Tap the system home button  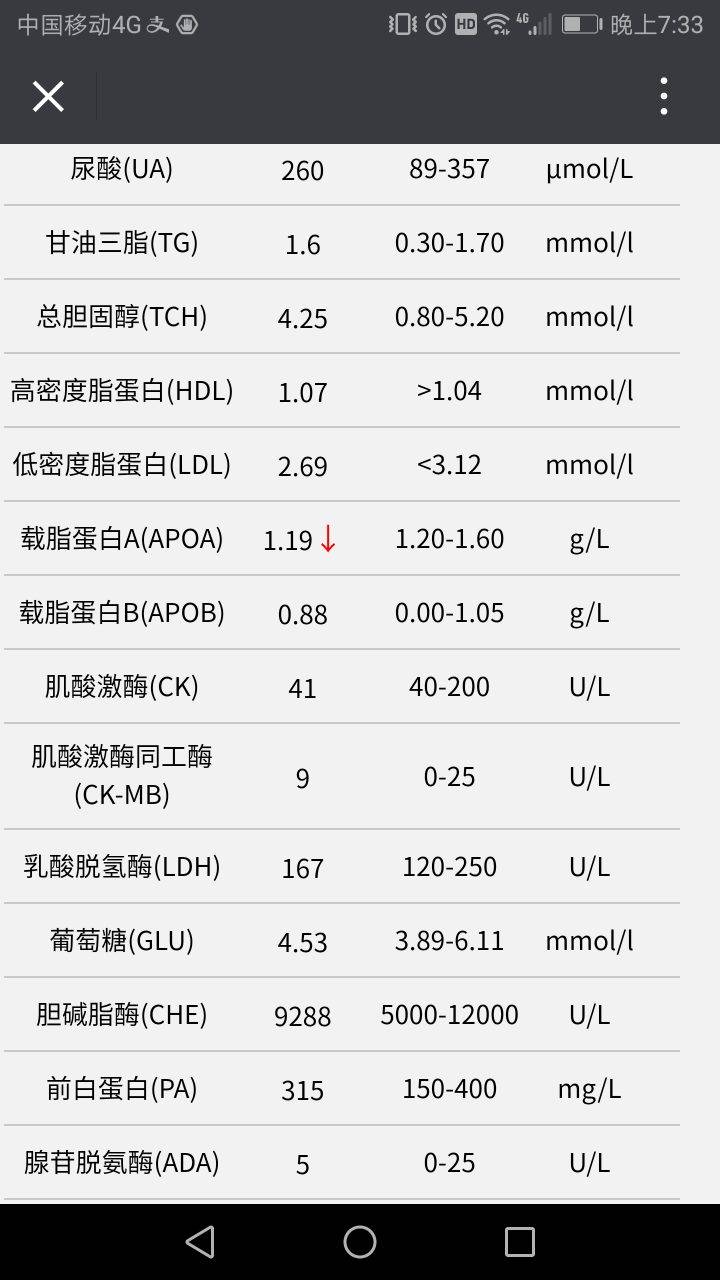(360, 1242)
